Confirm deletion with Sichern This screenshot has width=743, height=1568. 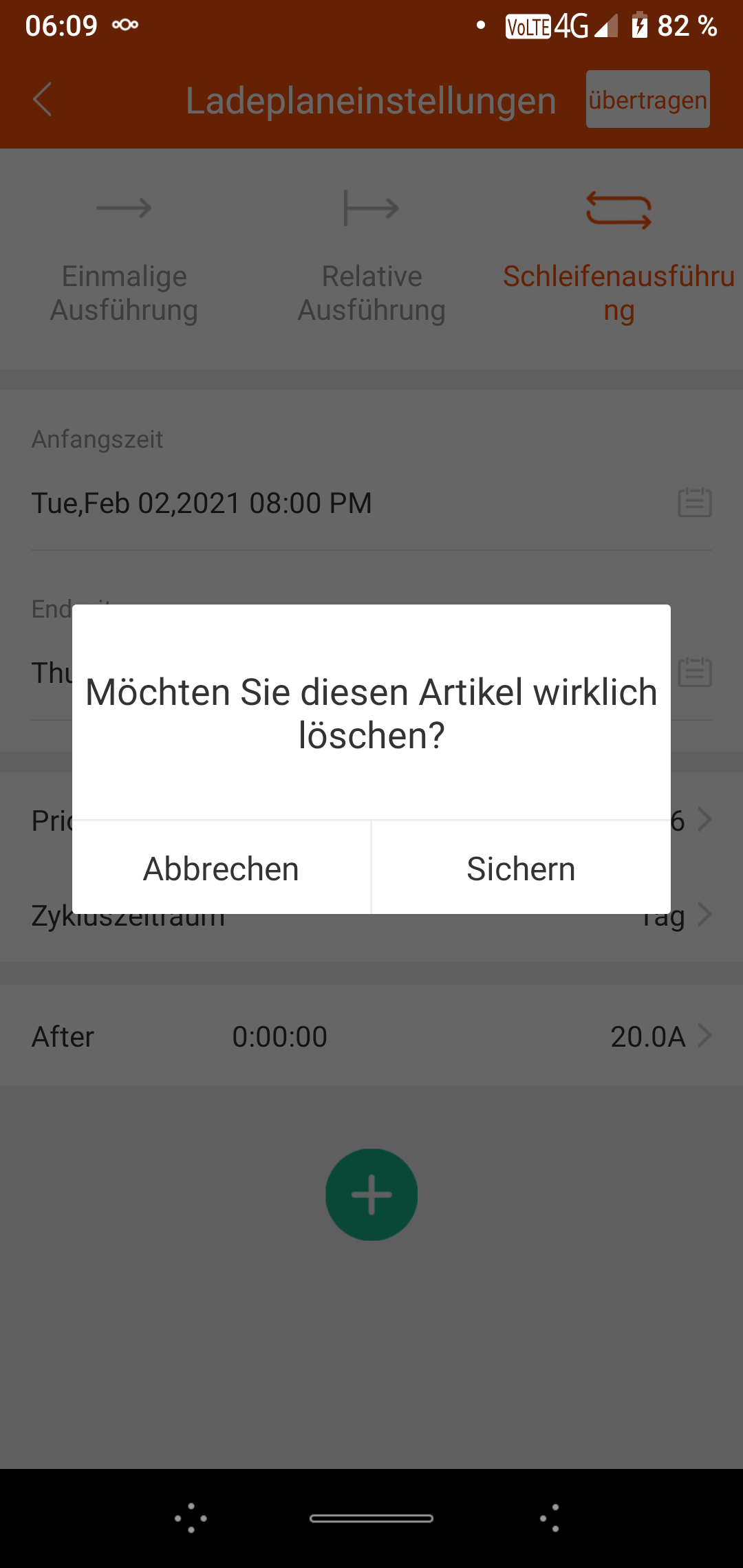[521, 868]
